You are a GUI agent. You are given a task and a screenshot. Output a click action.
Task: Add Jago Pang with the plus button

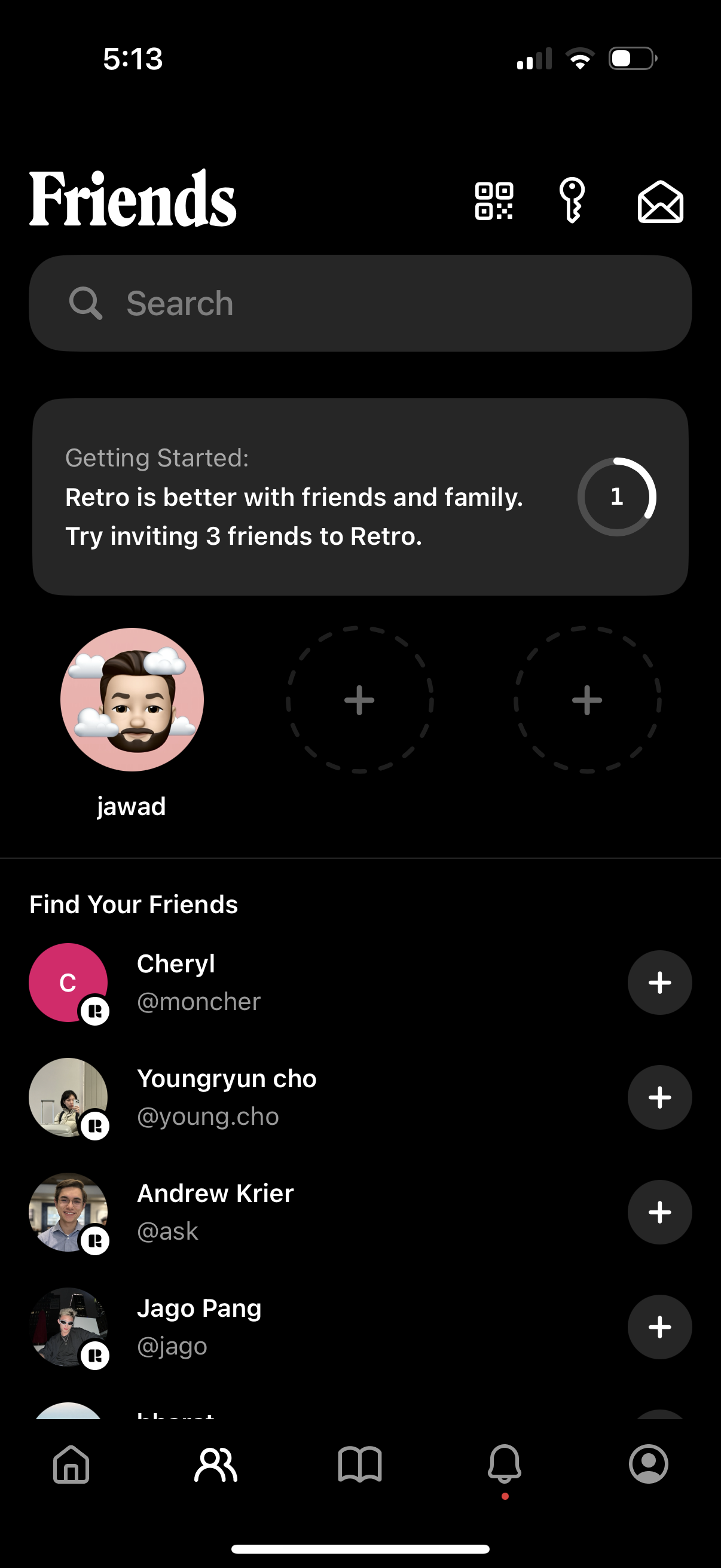click(659, 1327)
